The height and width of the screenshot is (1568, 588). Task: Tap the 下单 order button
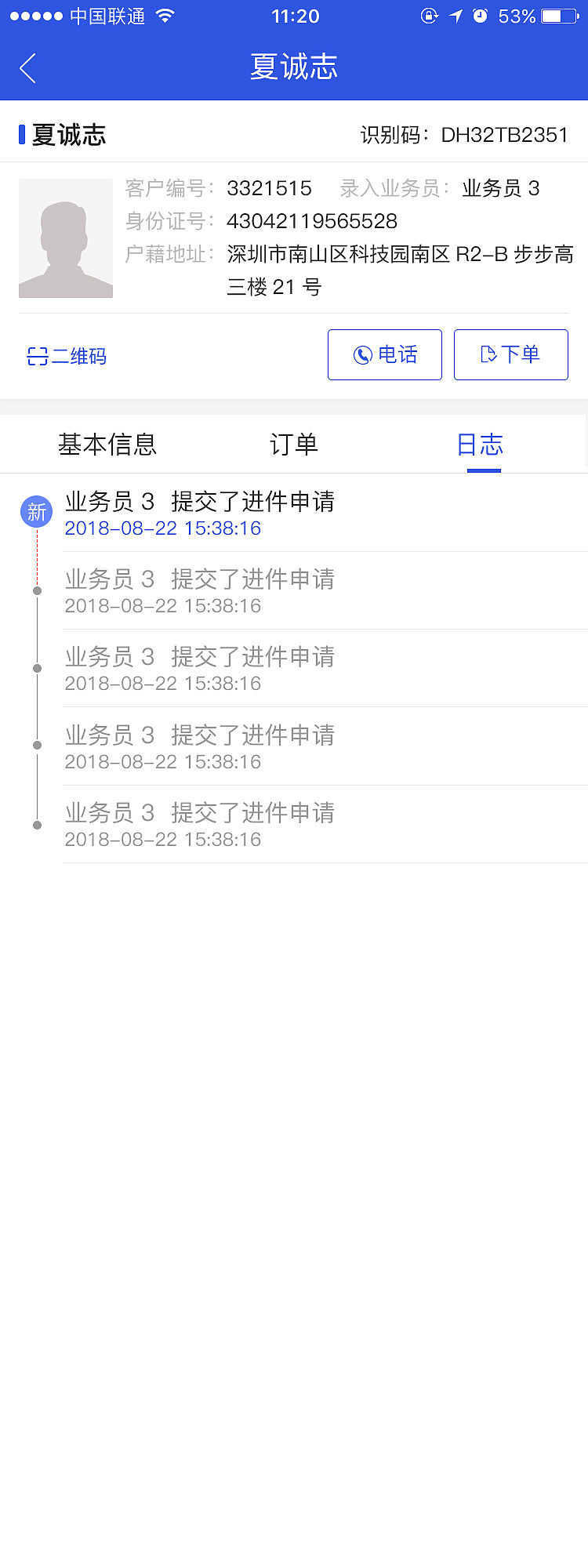pyautogui.click(x=510, y=354)
